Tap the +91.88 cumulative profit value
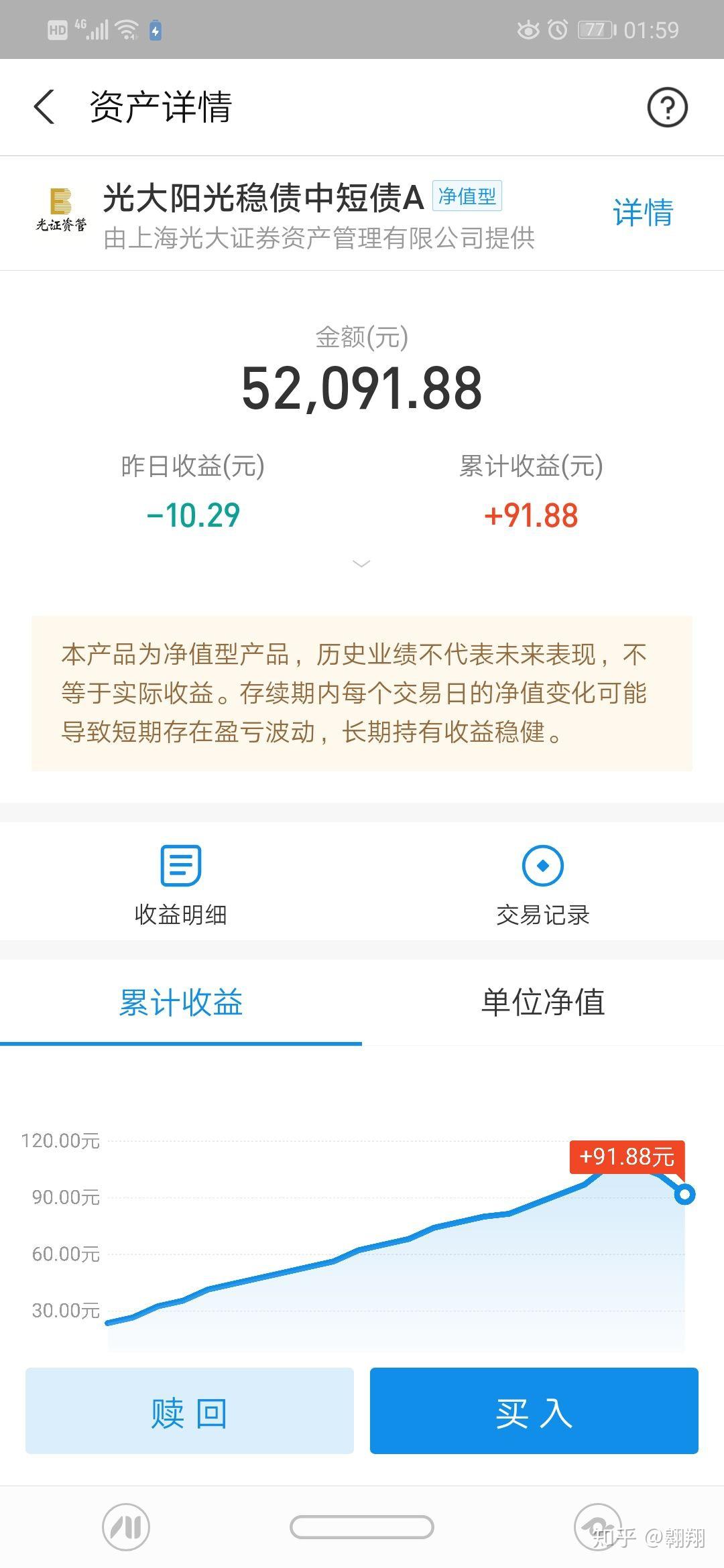 click(x=532, y=515)
